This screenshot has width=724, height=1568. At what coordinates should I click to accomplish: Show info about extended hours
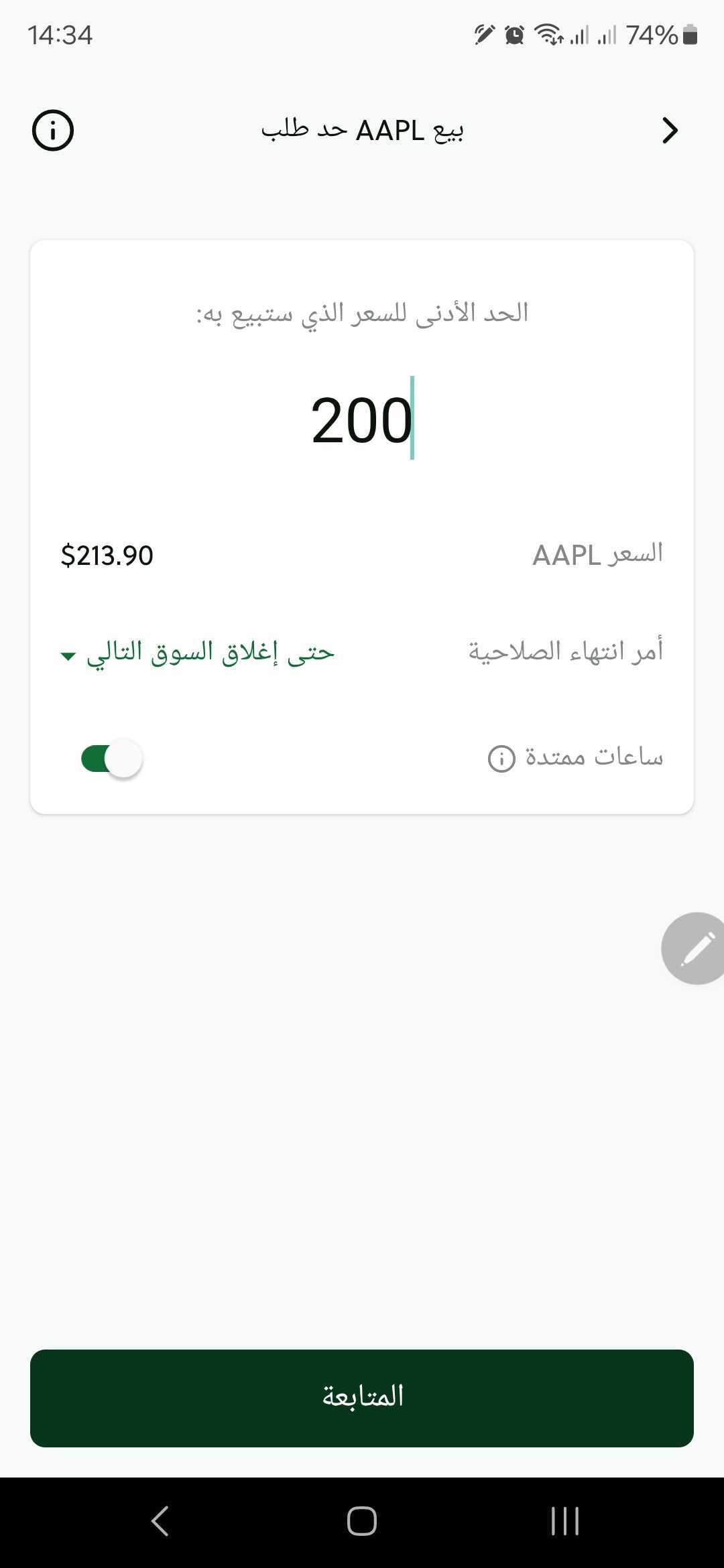tap(501, 759)
